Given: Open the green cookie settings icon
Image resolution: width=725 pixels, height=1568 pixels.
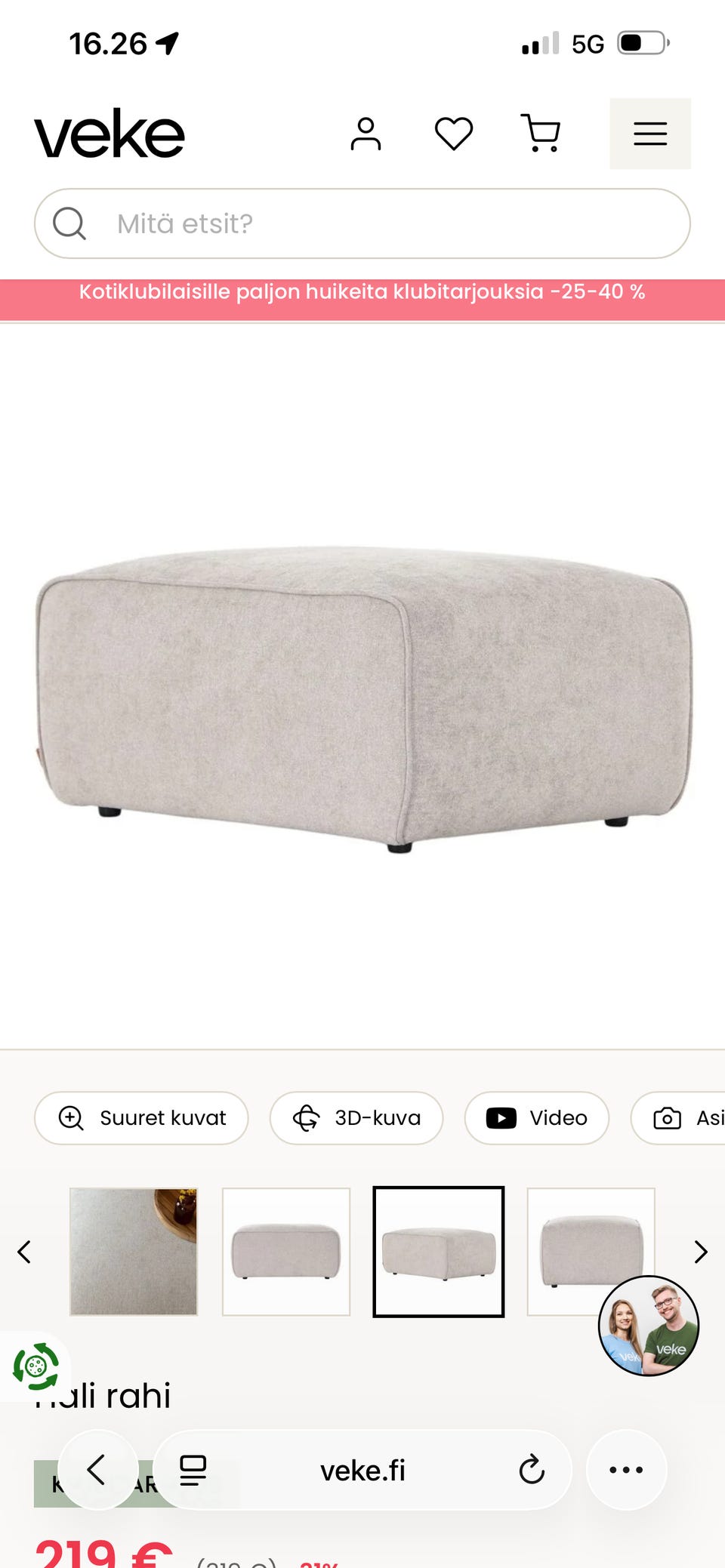Looking at the screenshot, I should click(35, 1366).
